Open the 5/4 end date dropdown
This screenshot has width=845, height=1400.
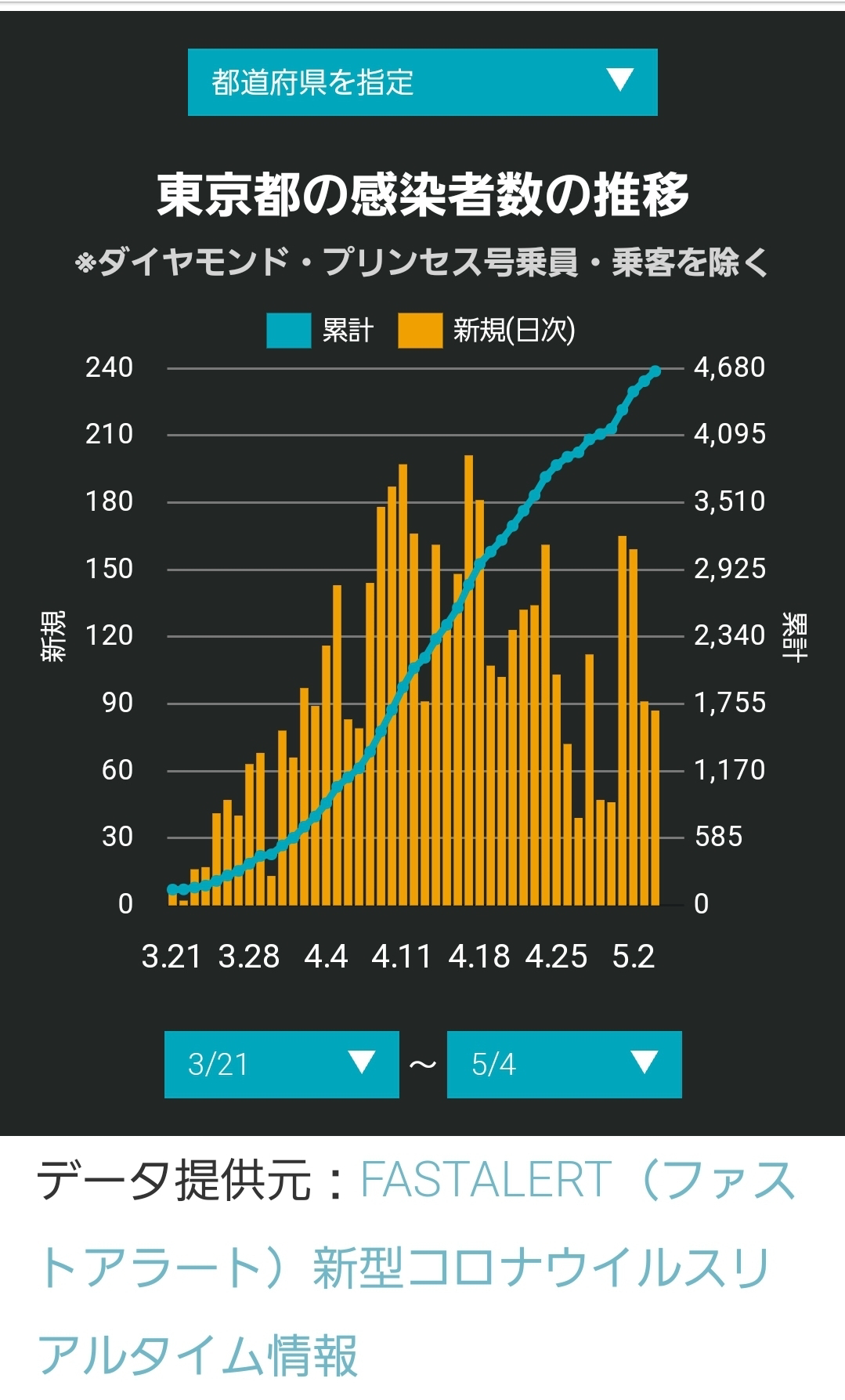point(564,1064)
